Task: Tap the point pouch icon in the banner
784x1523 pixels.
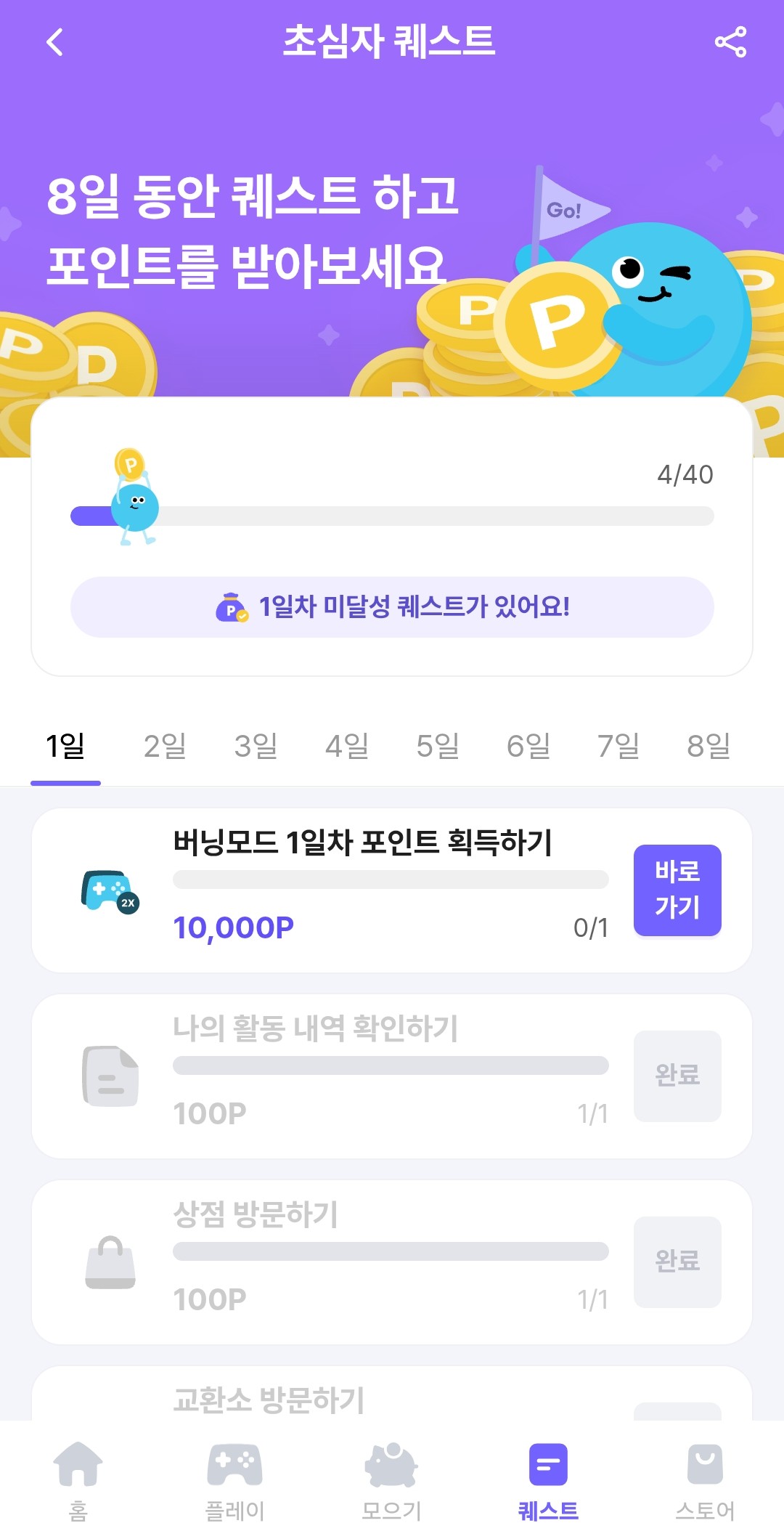Action: pos(230,607)
